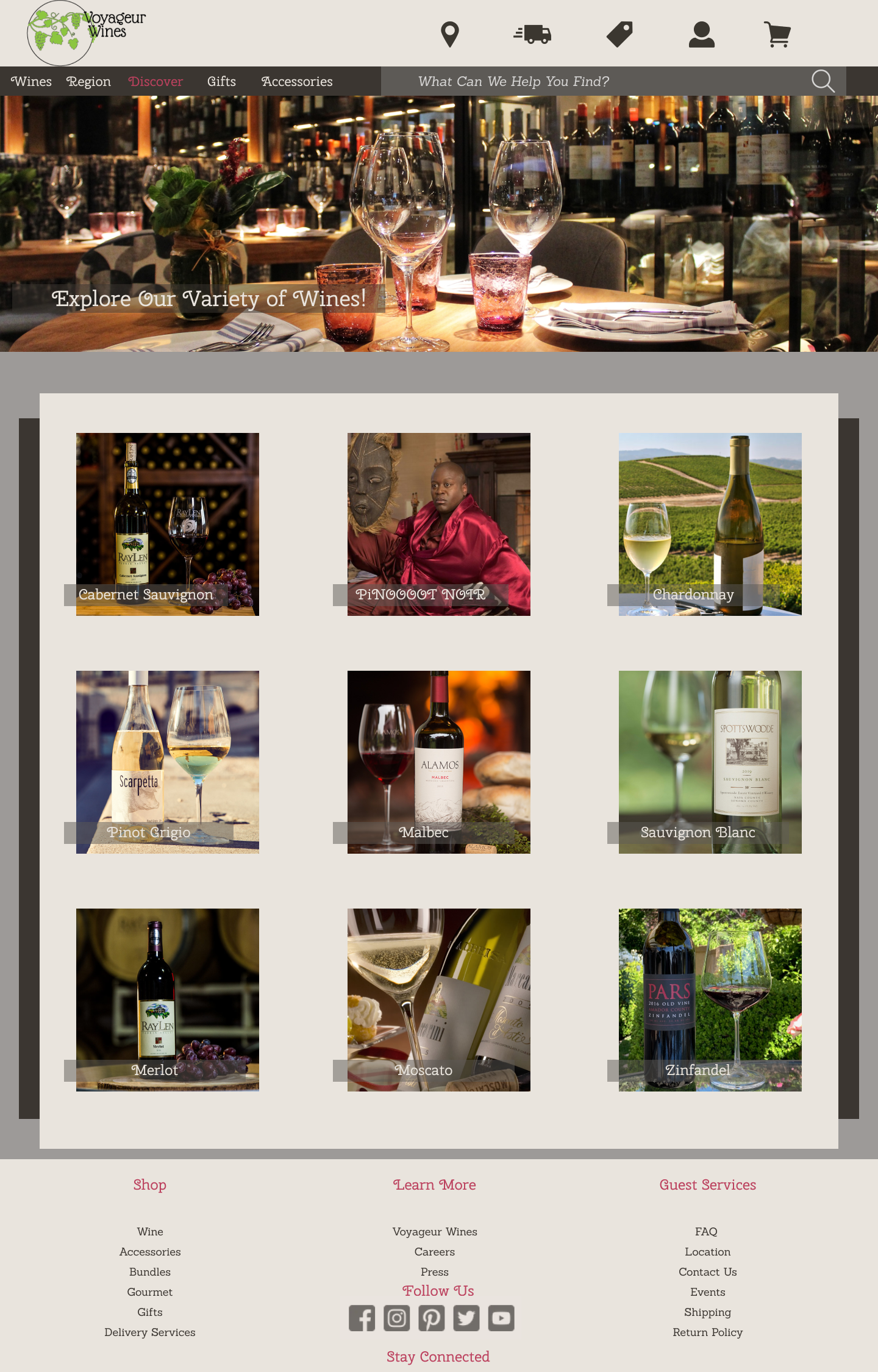
Task: Open the delivery truck icon
Action: coord(532,35)
